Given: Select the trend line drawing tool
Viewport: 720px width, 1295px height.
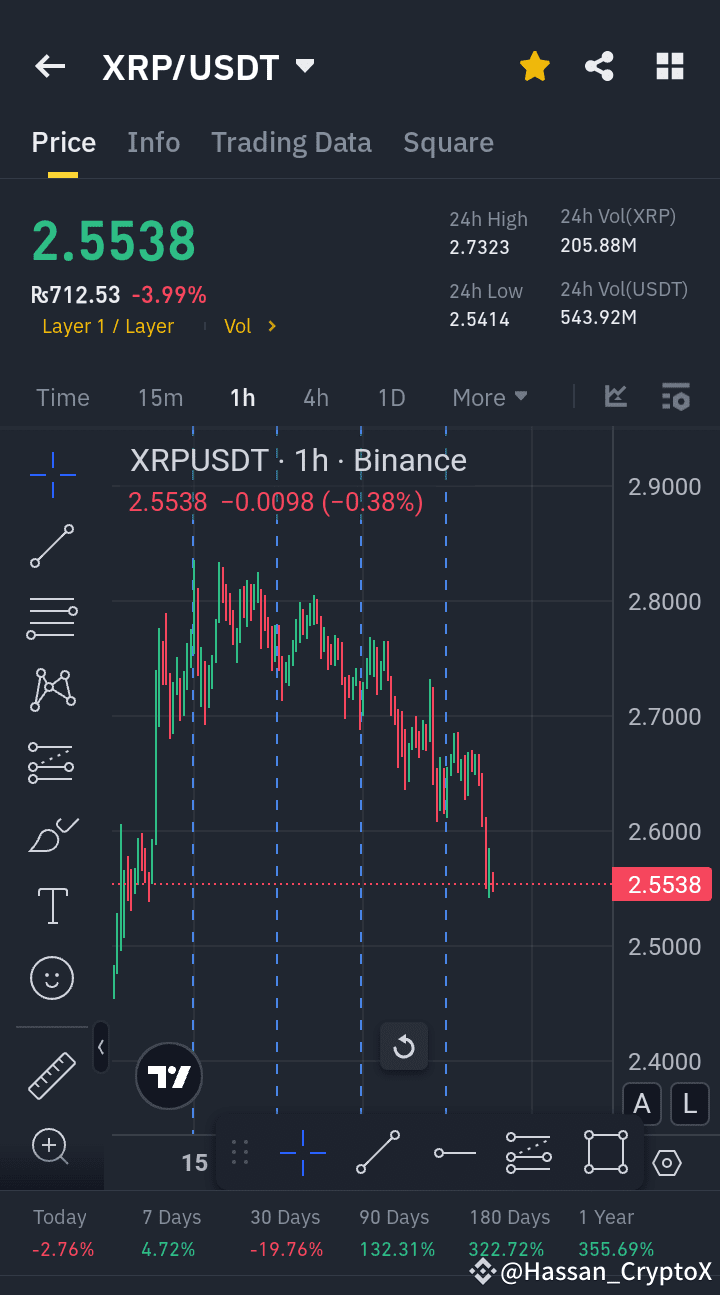Looking at the screenshot, I should tap(52, 547).
